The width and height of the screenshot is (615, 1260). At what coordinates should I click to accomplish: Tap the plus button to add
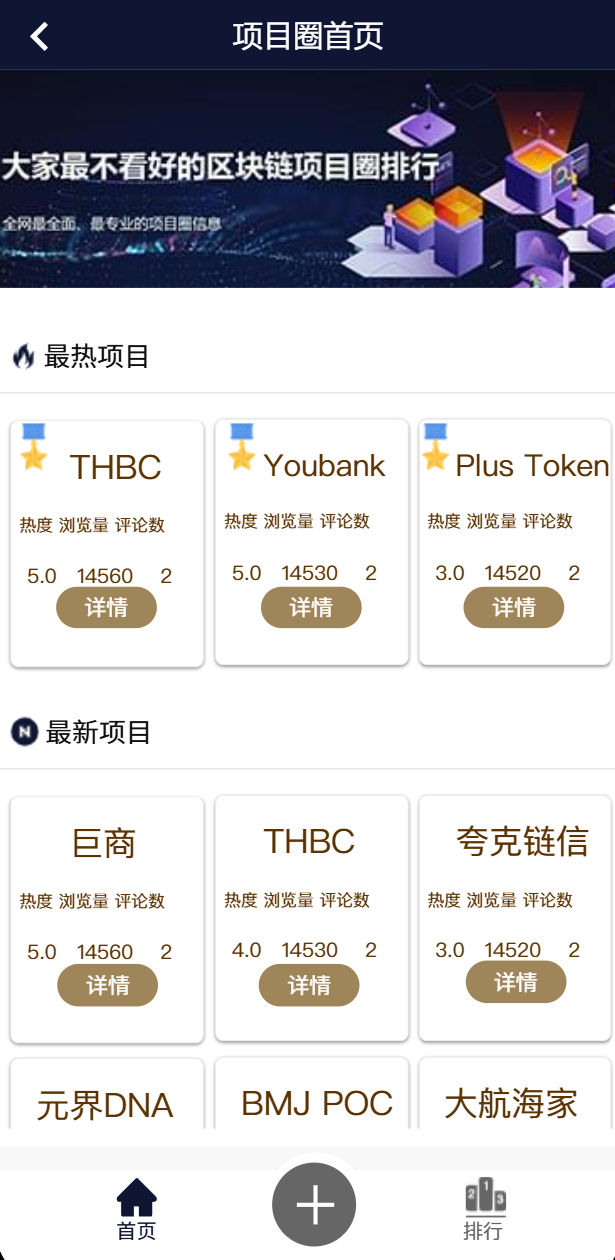[x=314, y=1205]
